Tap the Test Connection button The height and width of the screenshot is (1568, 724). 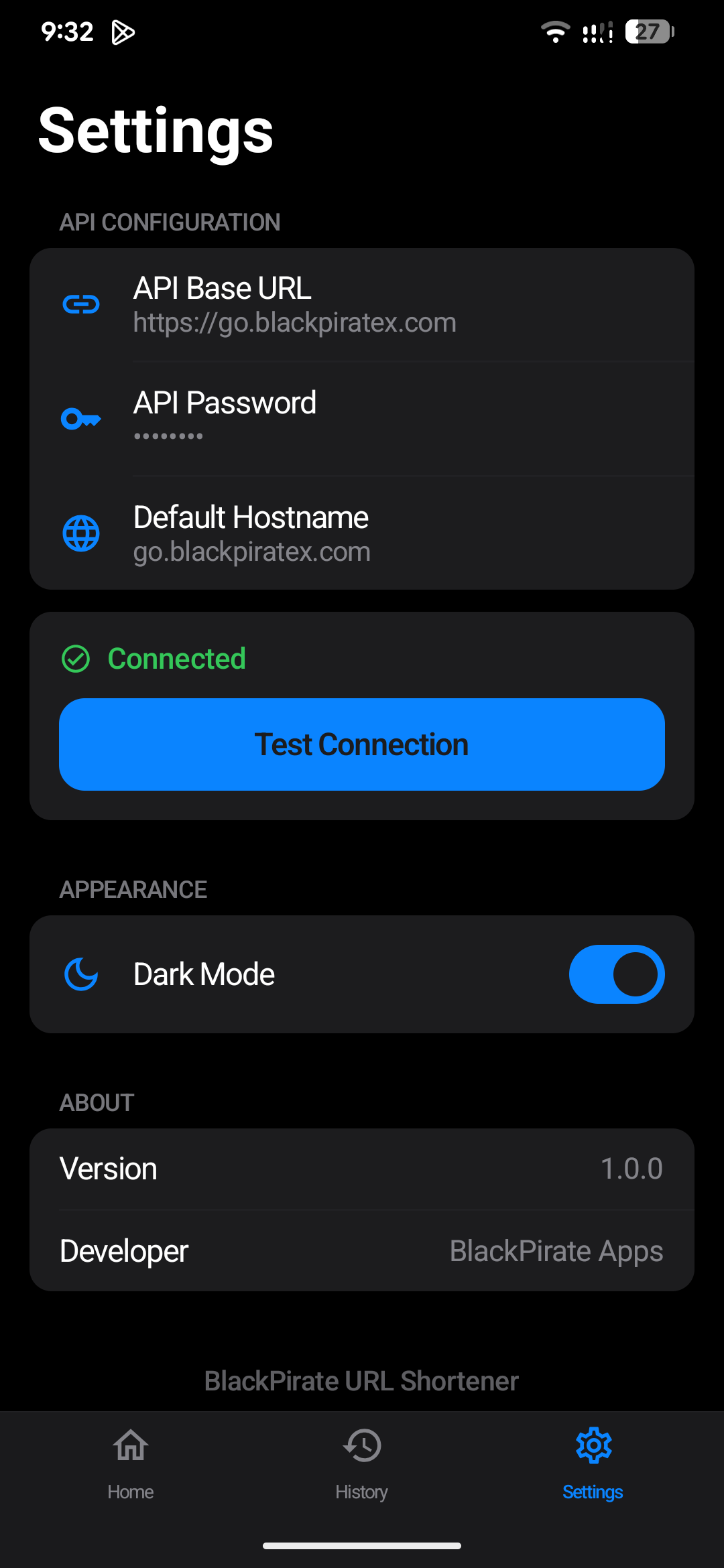[362, 744]
